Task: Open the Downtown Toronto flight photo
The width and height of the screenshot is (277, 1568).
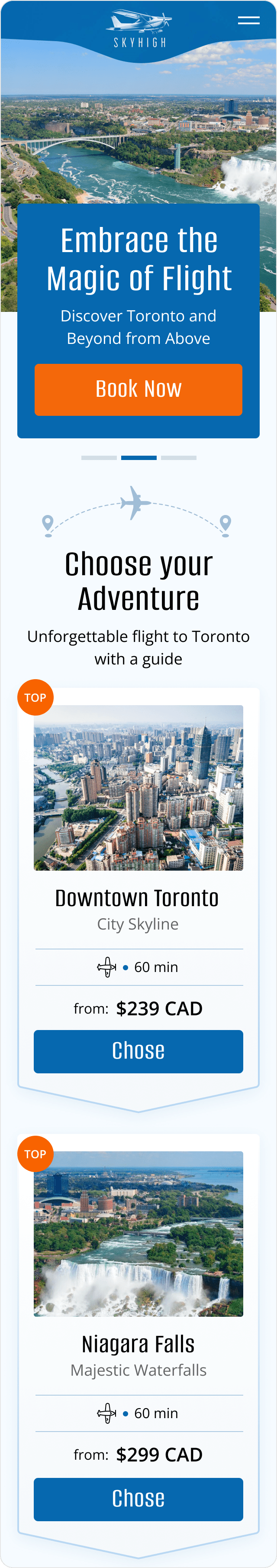Action: pyautogui.click(x=138, y=787)
